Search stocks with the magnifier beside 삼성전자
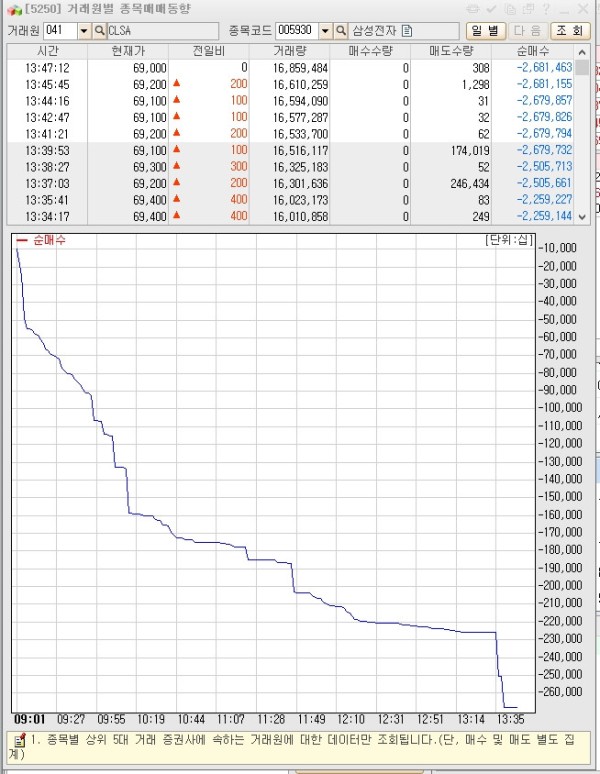 [x=341, y=31]
